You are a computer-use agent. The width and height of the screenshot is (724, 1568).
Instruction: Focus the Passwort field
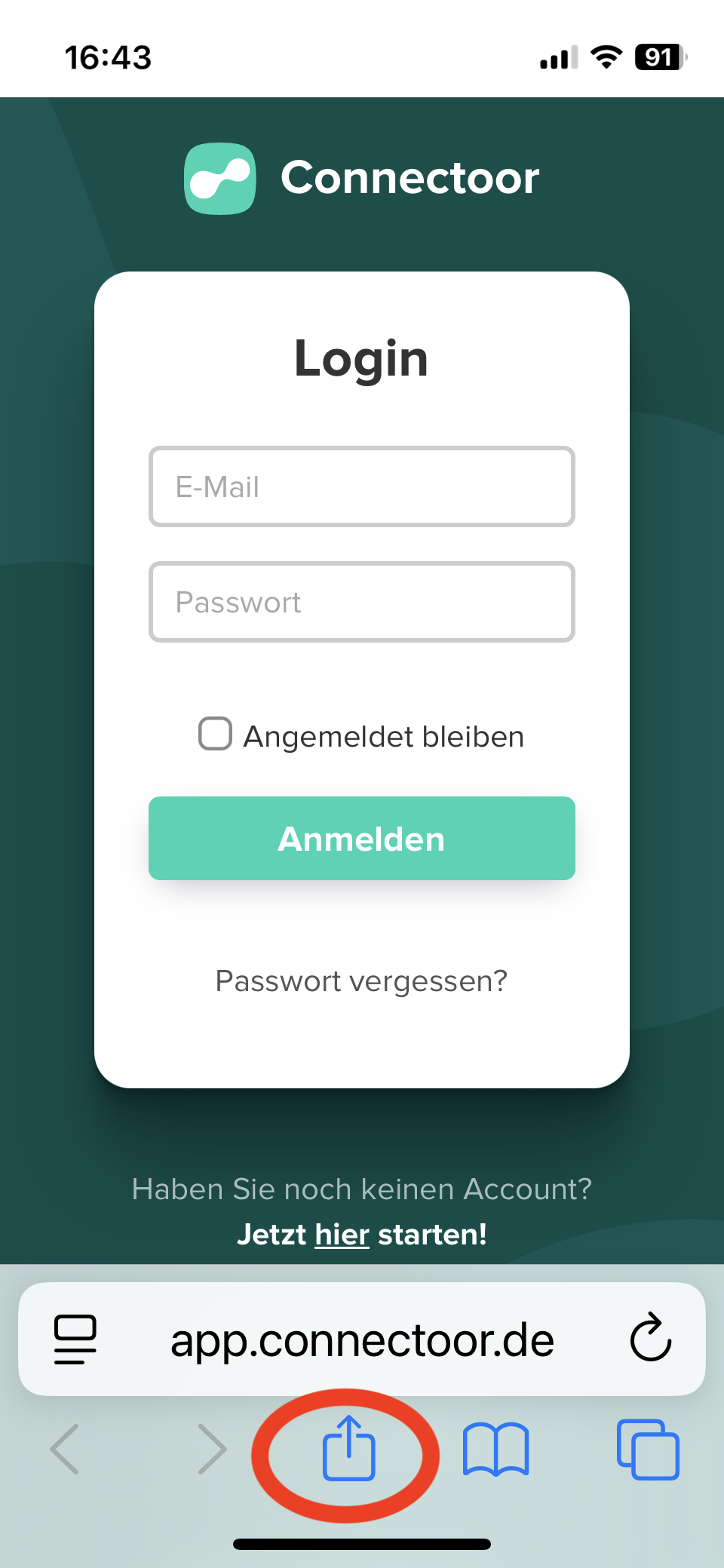click(x=362, y=602)
